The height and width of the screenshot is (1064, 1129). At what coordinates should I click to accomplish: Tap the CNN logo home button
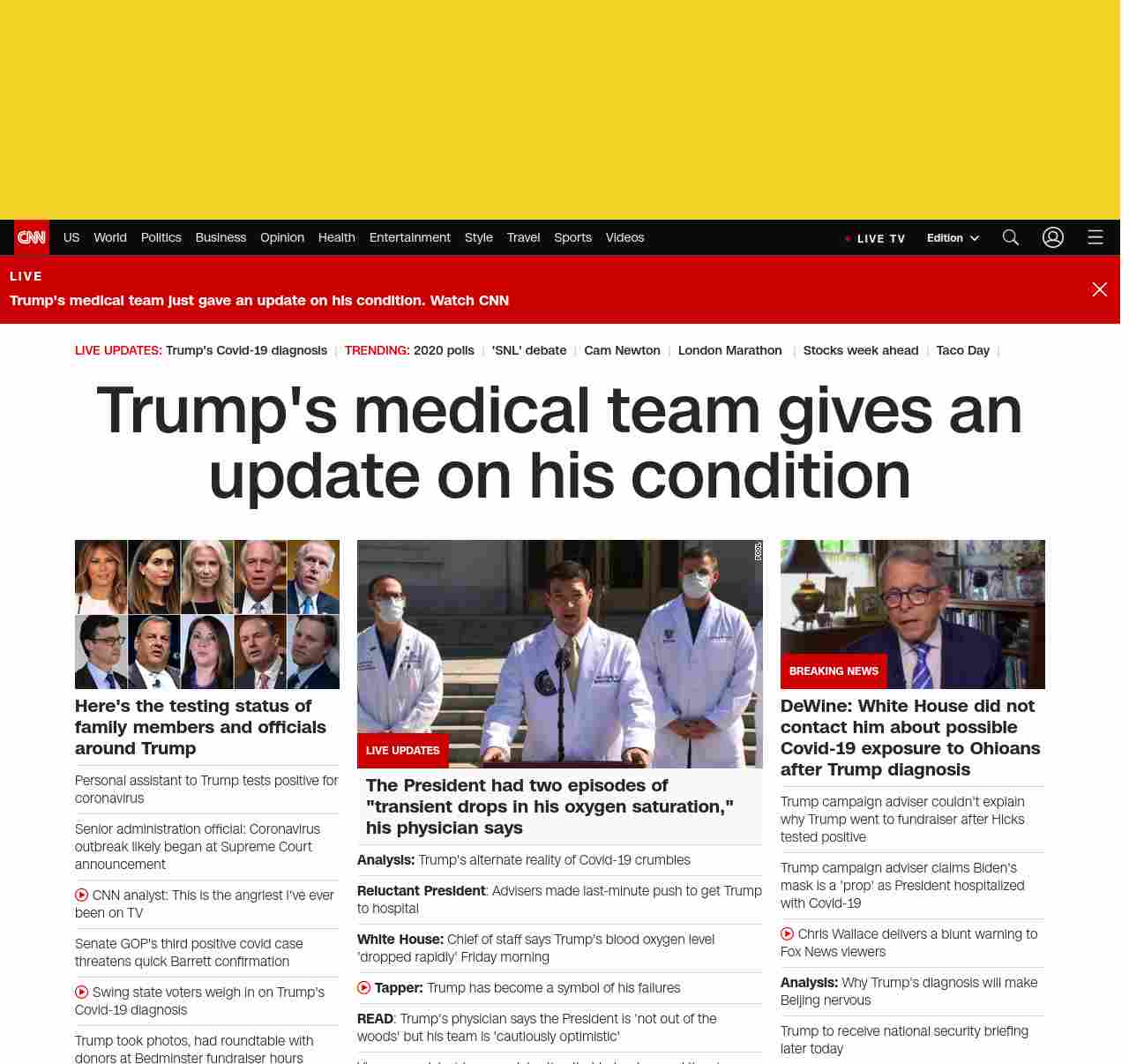[x=32, y=237]
